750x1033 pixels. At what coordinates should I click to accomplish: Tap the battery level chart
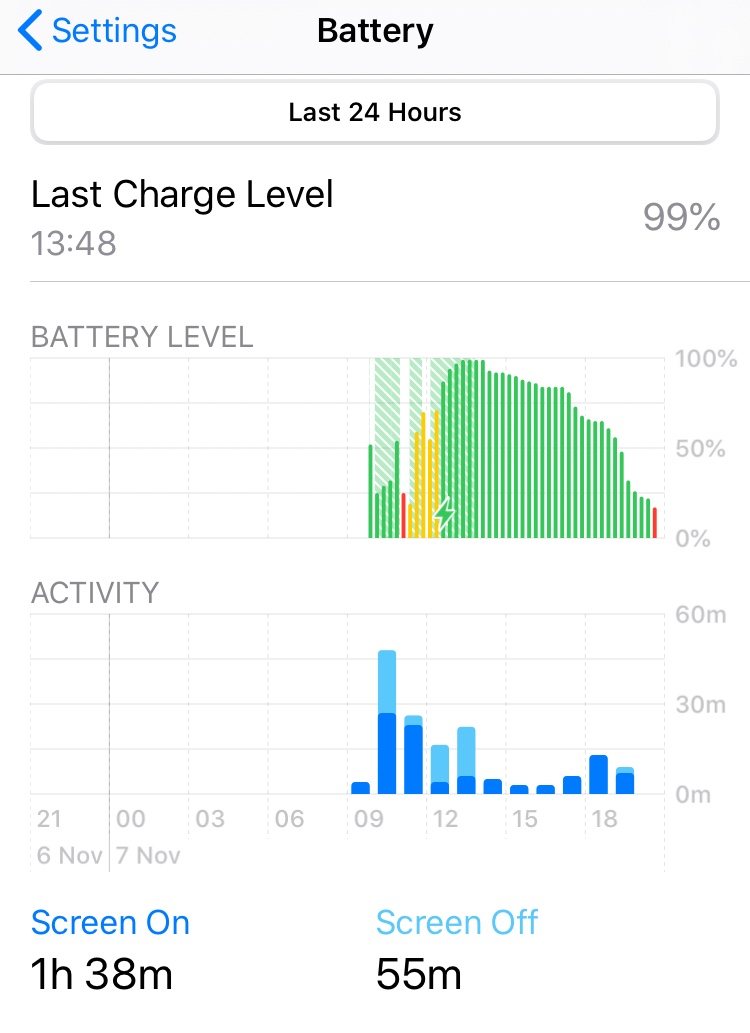pyautogui.click(x=348, y=448)
